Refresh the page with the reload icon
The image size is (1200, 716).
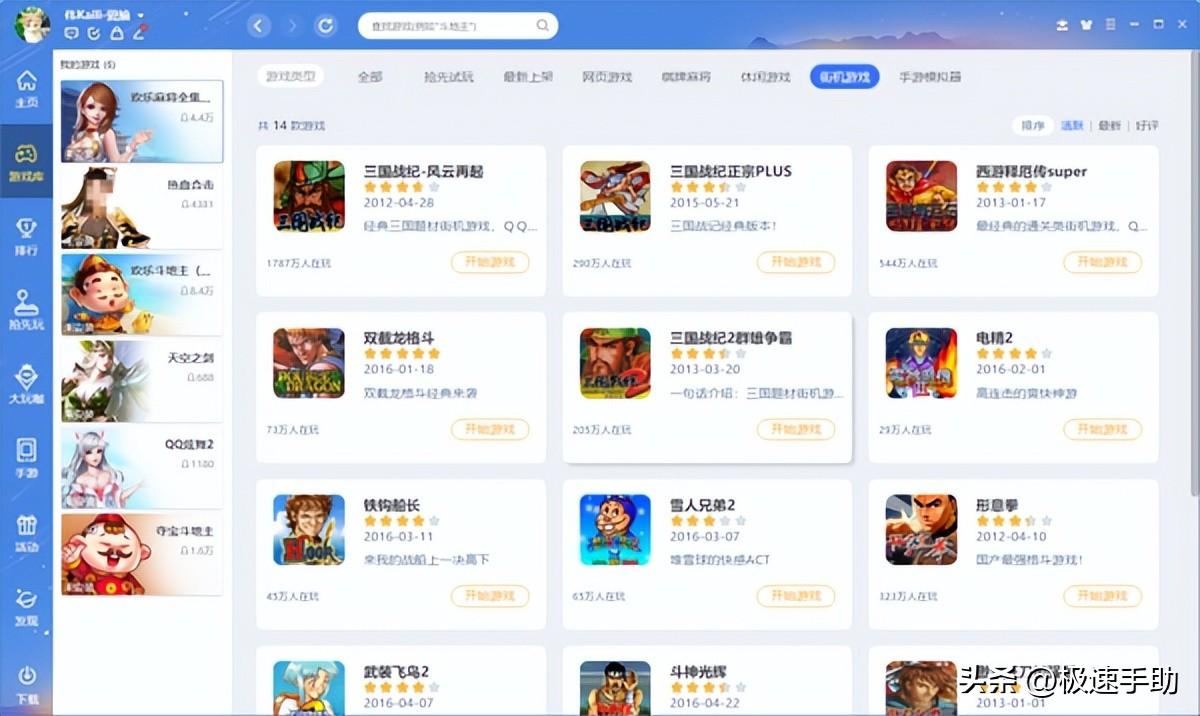[326, 26]
